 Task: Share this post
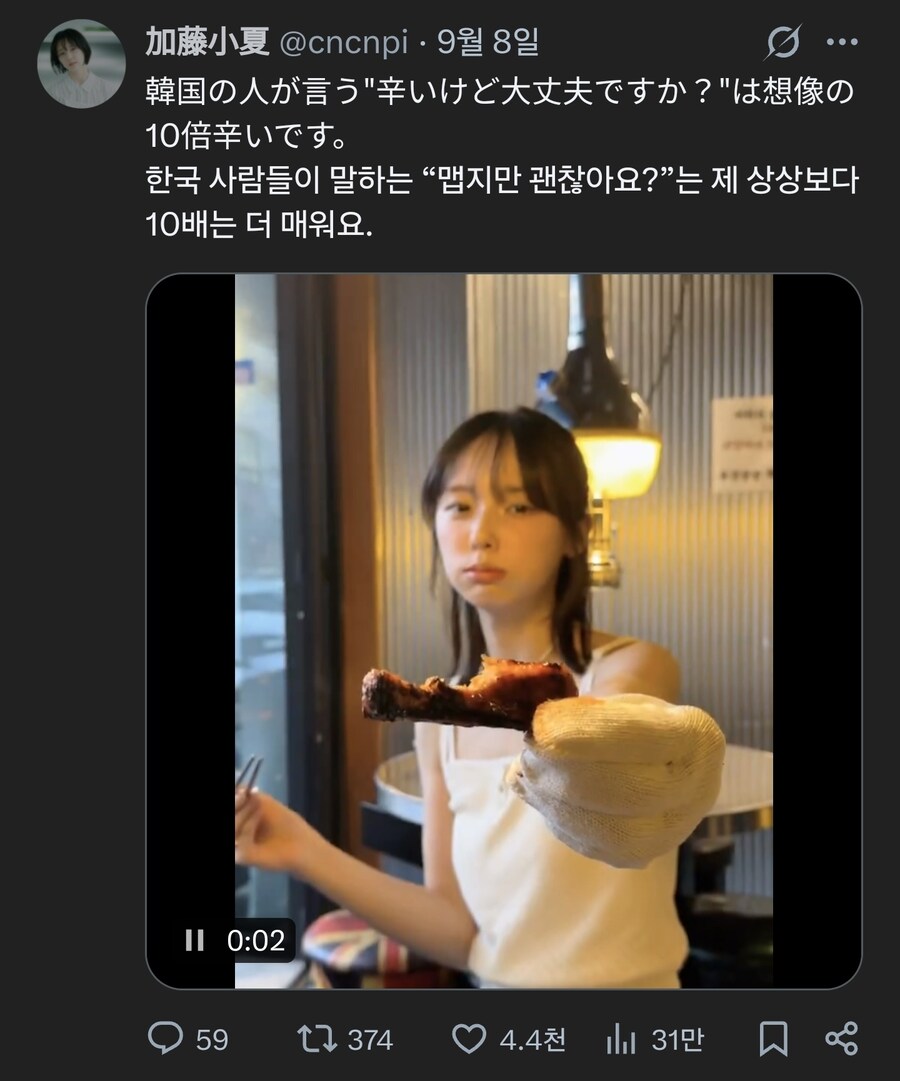click(841, 1039)
